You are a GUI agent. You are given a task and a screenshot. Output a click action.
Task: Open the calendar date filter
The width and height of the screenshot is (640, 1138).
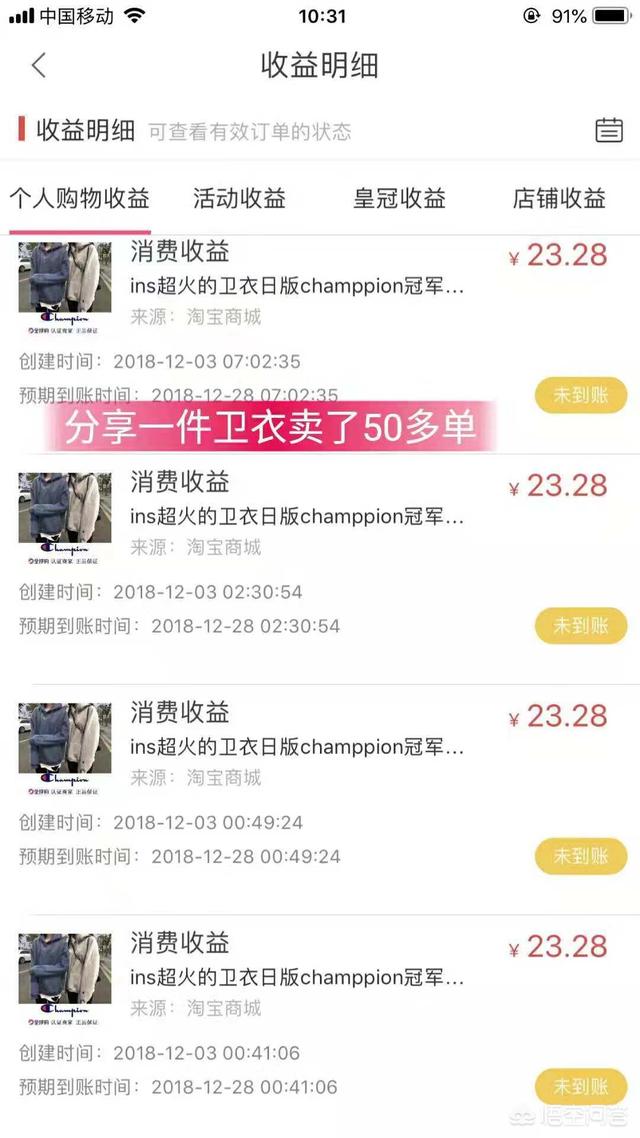tap(608, 130)
